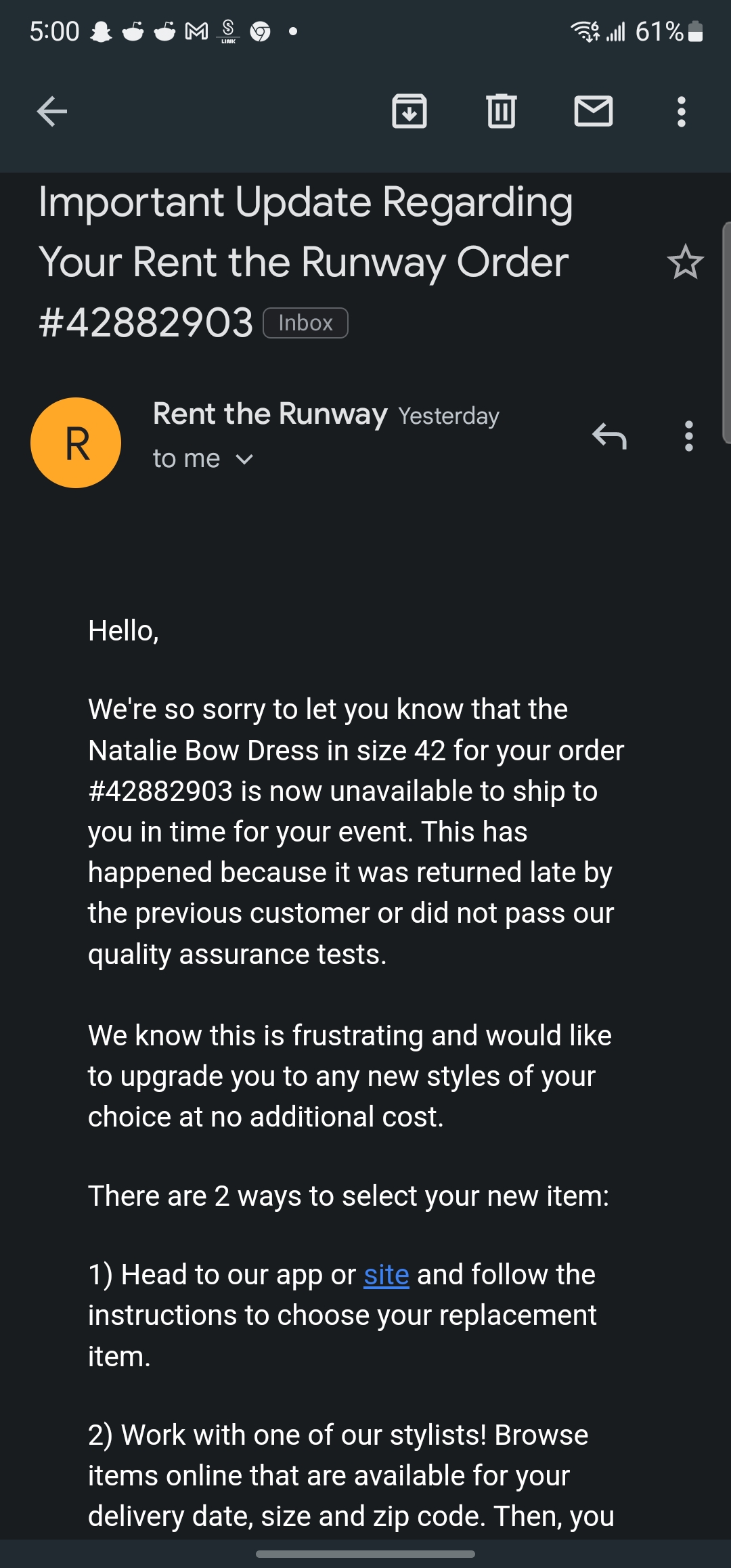Delete this email with trash icon
731x1568 pixels.
502,112
